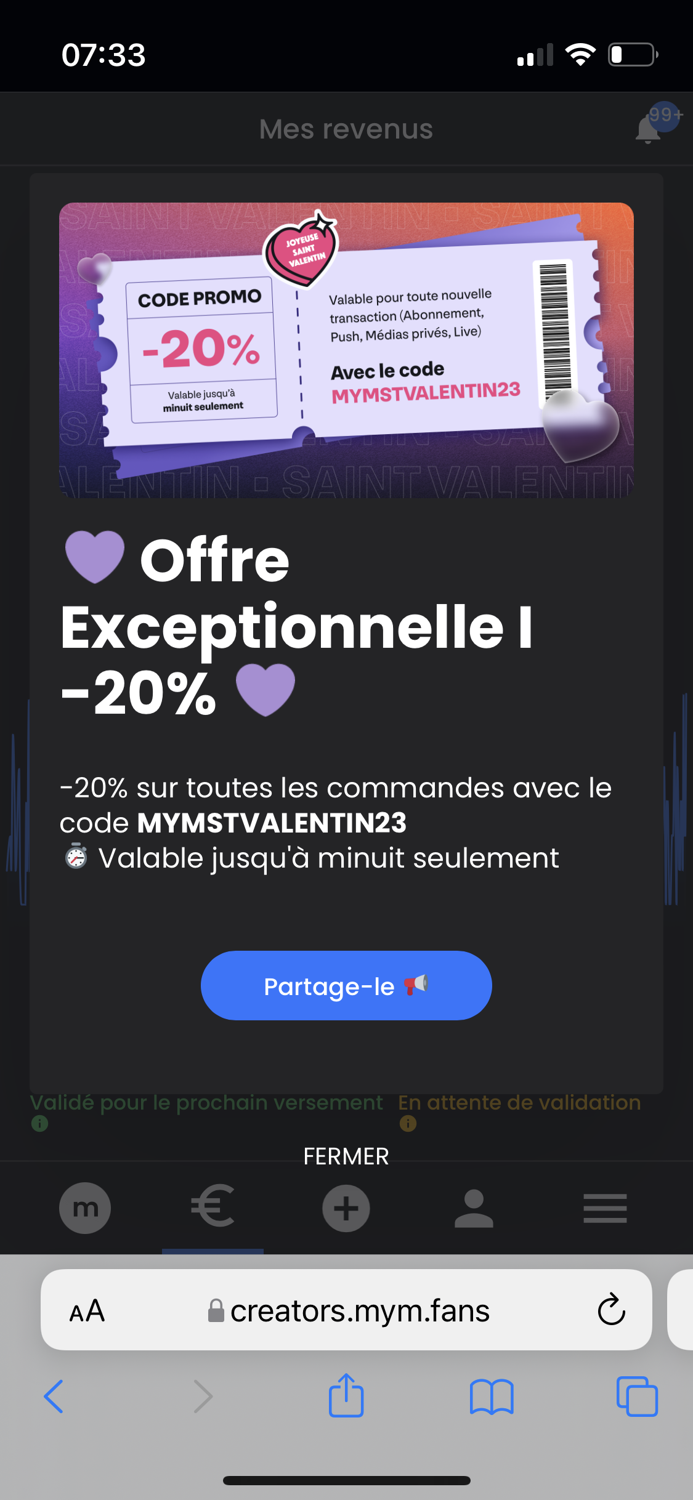
Task: Open the notifications bell
Action: [648, 129]
